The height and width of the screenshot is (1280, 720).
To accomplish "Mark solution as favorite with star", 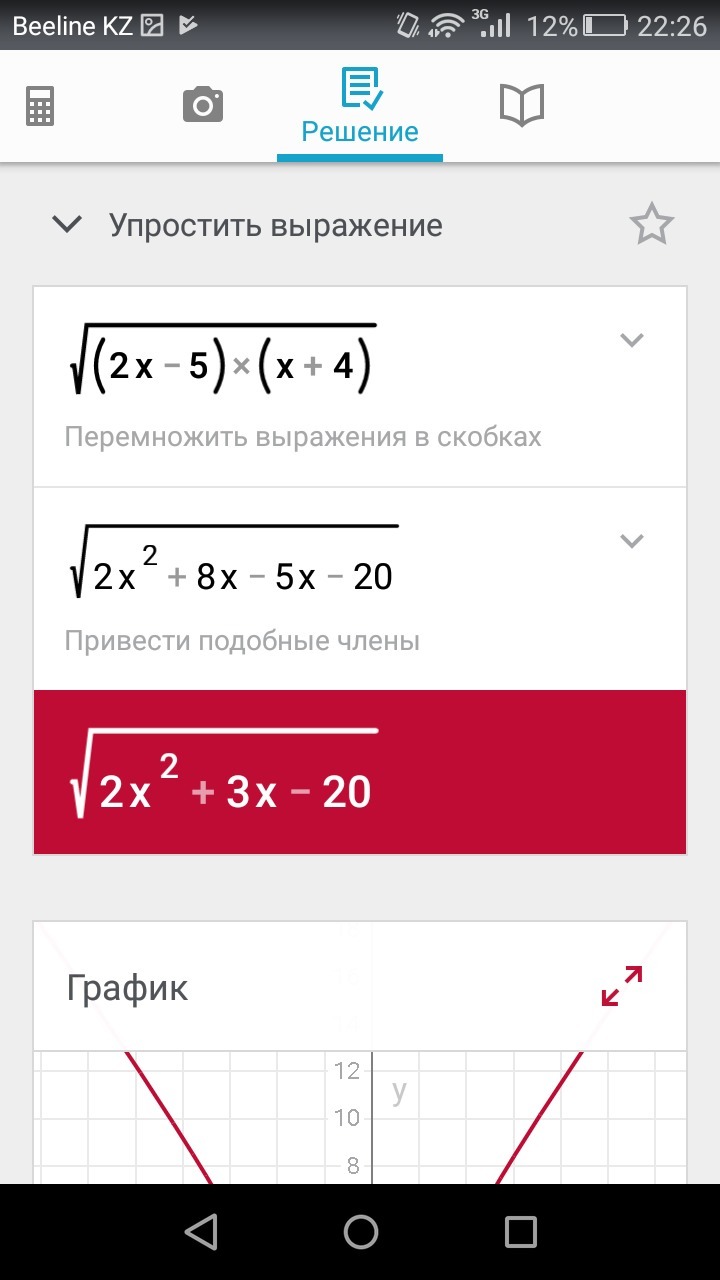I will [x=652, y=225].
